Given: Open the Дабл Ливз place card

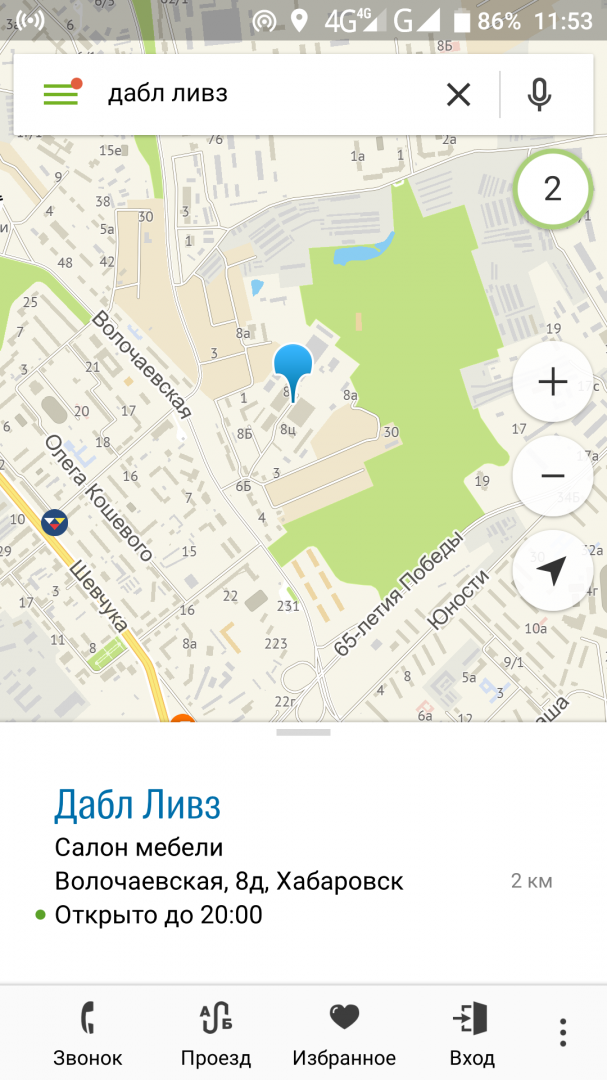Looking at the screenshot, I should tap(138, 804).
